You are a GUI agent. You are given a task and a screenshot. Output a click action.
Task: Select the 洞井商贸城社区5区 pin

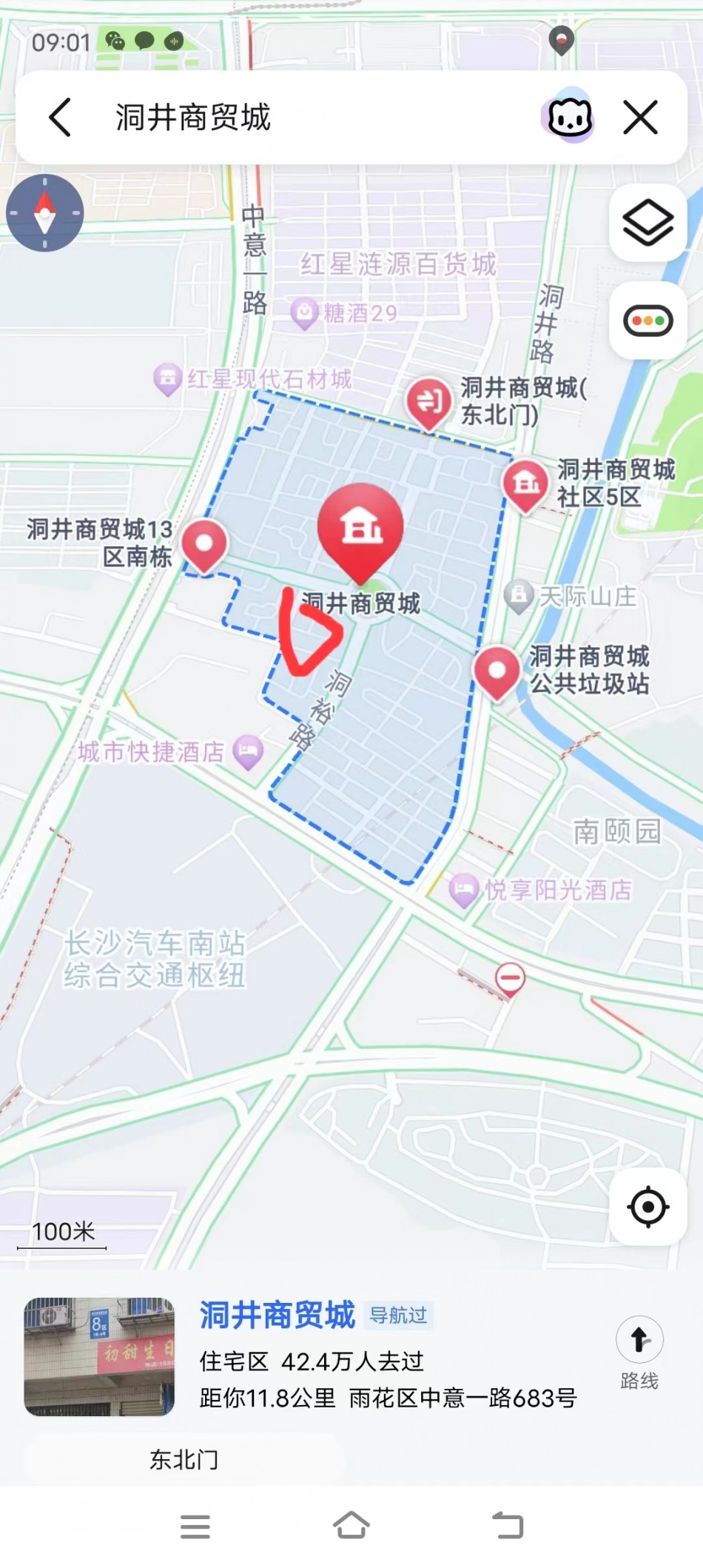525,484
